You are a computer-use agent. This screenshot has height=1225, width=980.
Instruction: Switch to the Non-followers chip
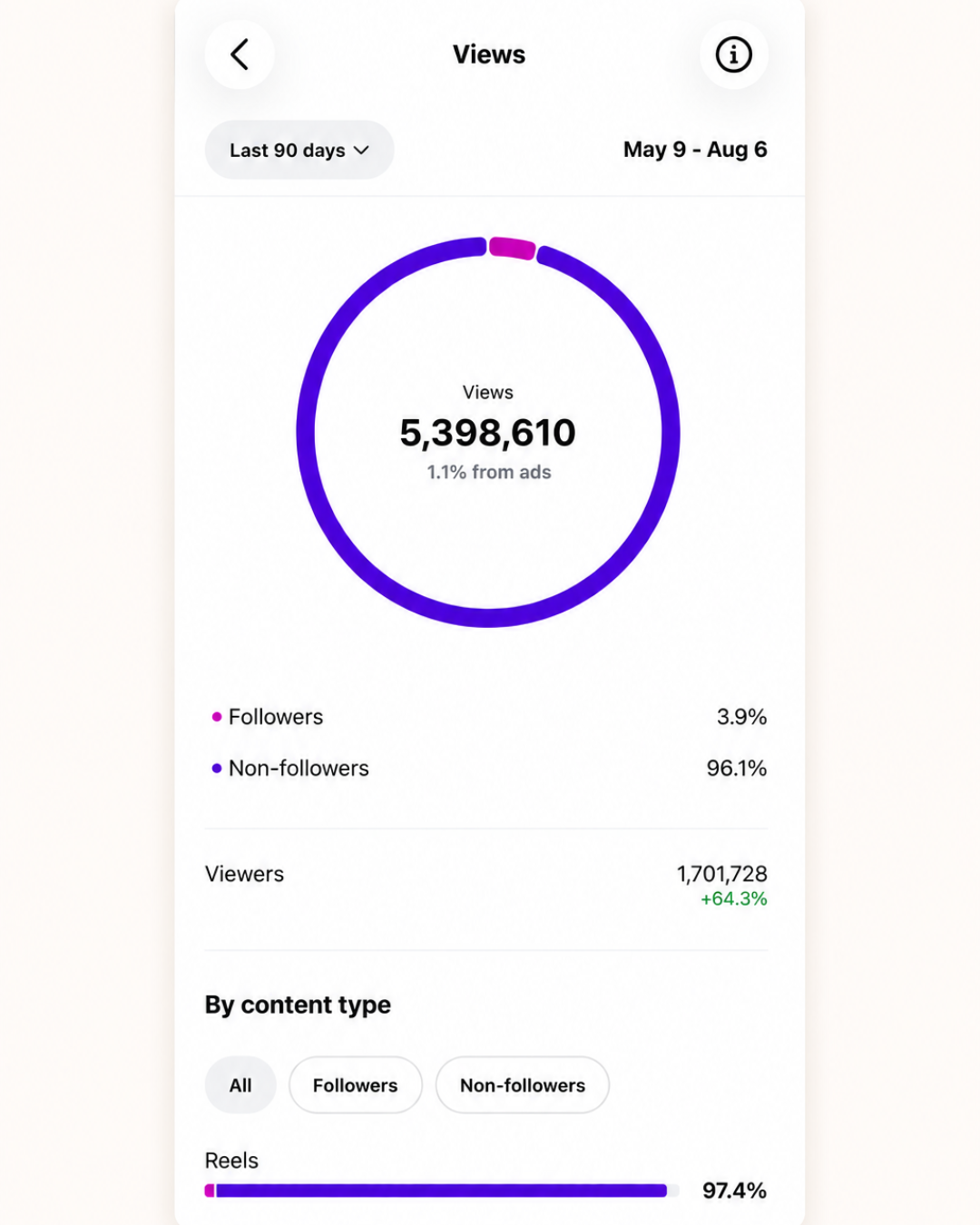pos(523,1085)
